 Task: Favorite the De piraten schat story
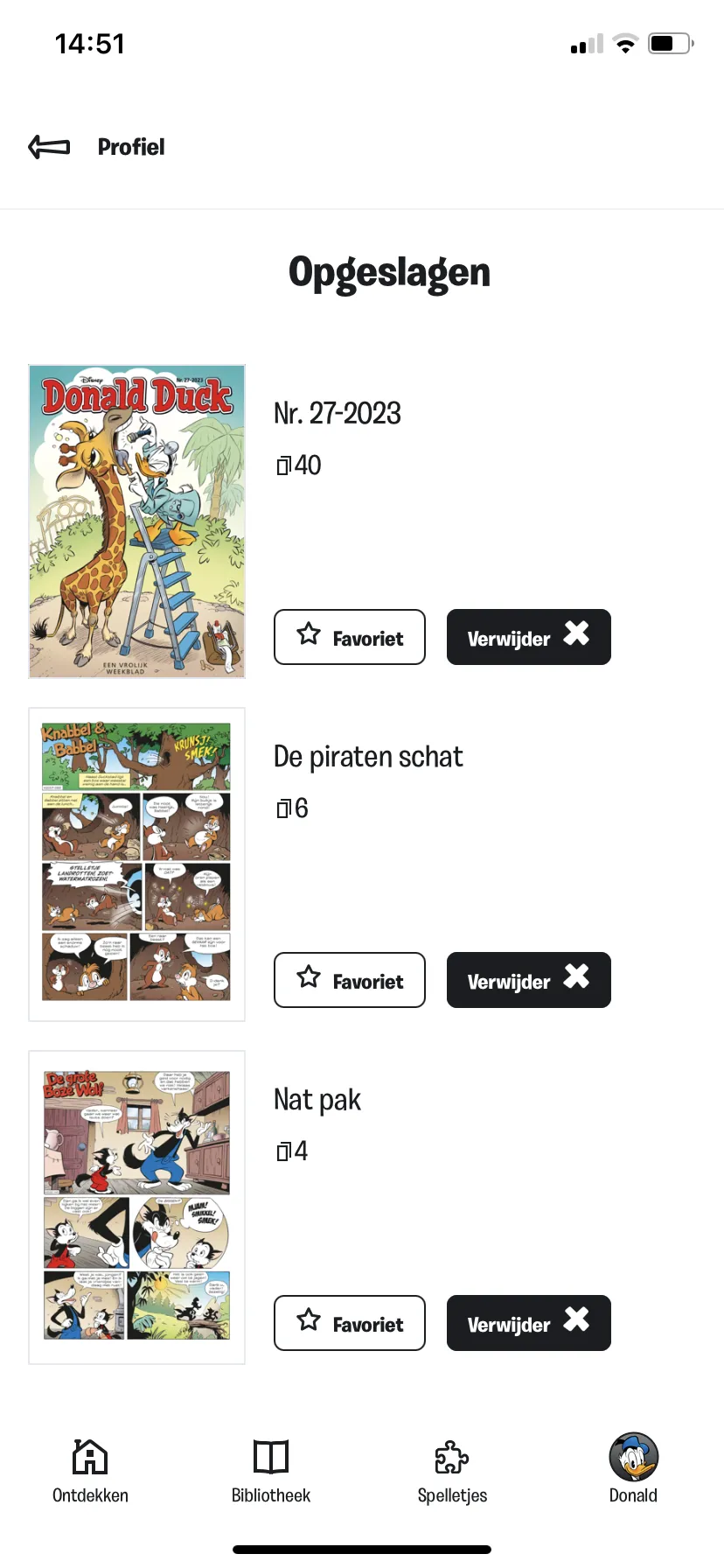[x=350, y=980]
